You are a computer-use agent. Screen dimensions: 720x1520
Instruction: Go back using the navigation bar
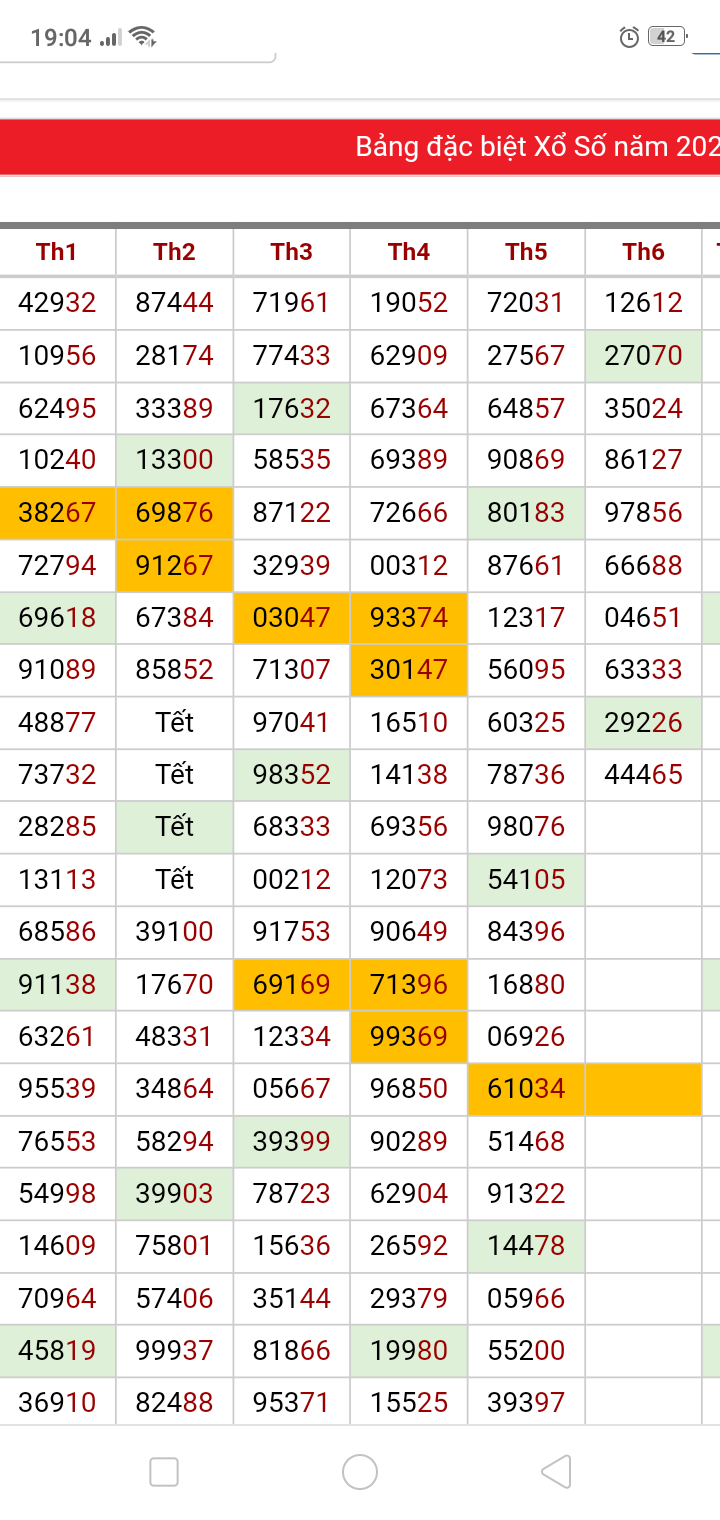tap(556, 1471)
